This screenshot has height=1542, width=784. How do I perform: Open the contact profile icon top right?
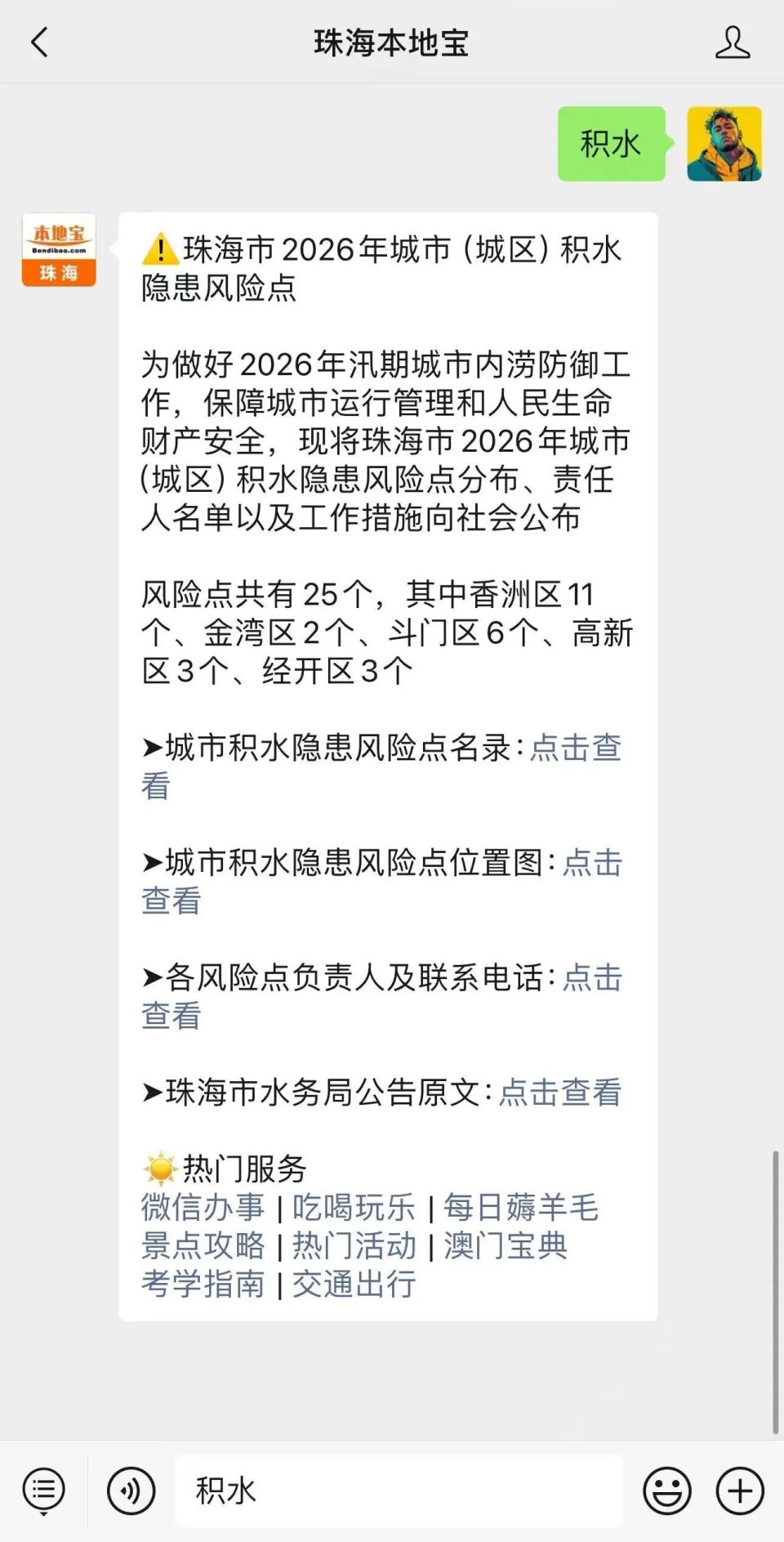[x=733, y=42]
